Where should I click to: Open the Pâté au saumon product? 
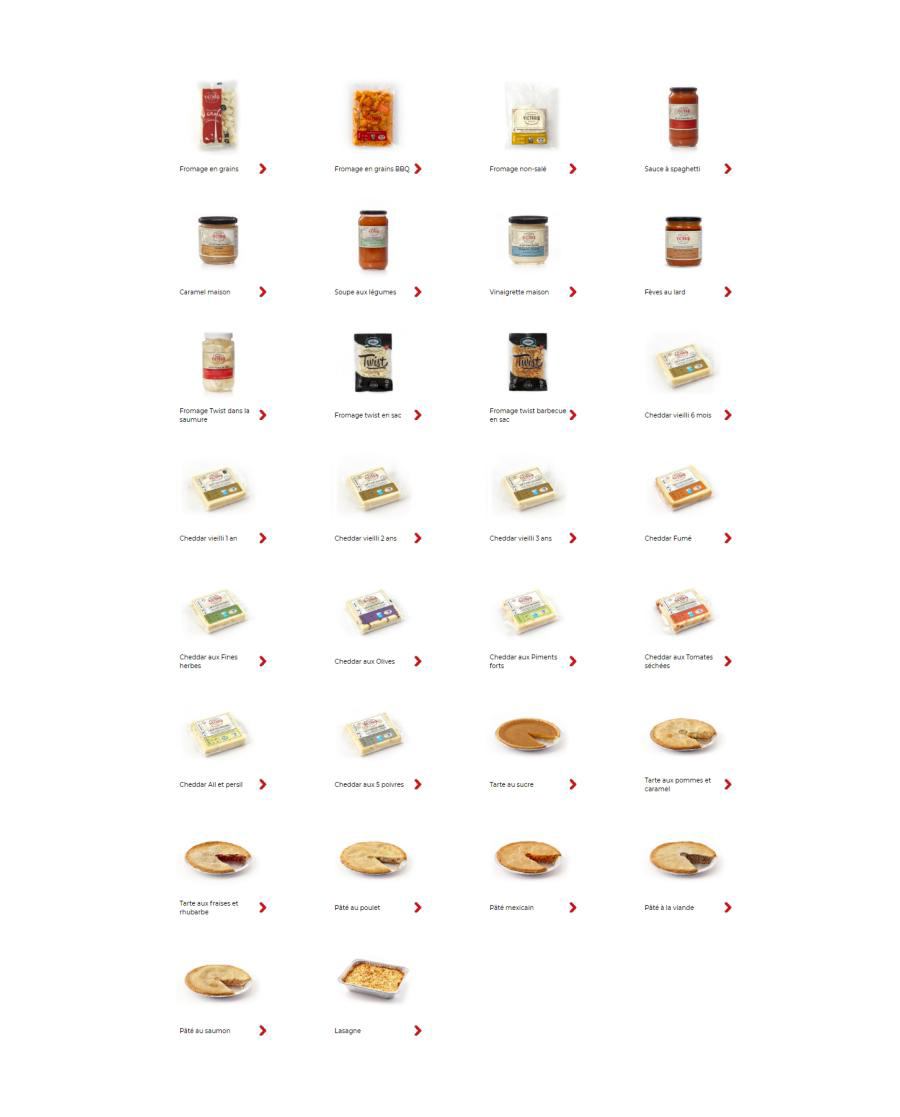[205, 1030]
